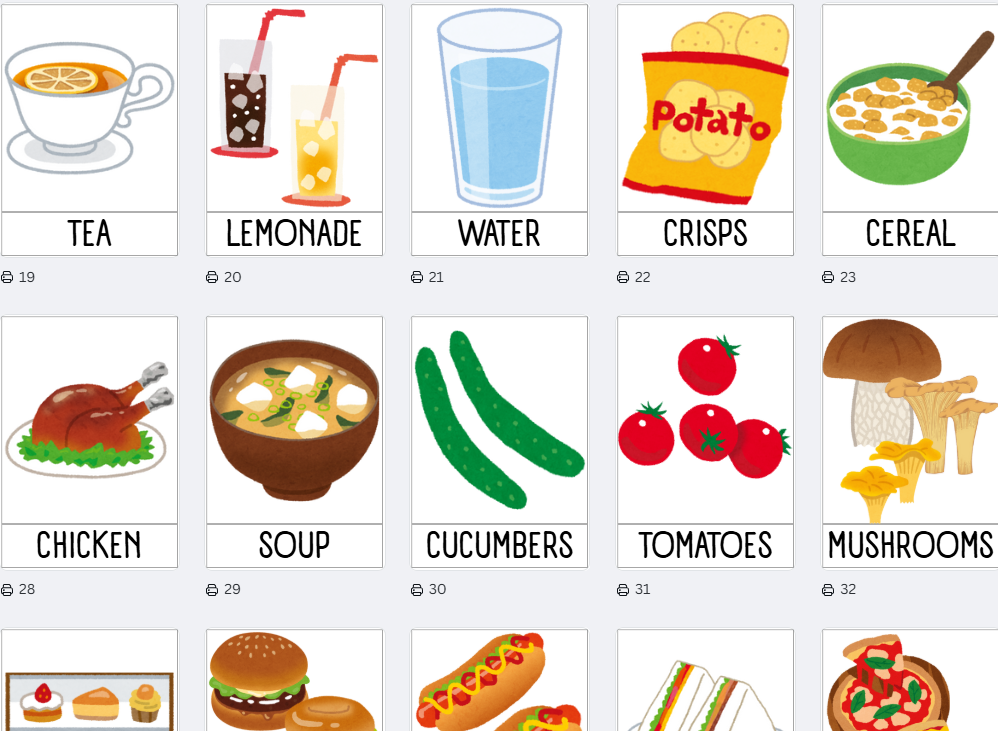Open the CEREAL flashcard

point(909,130)
